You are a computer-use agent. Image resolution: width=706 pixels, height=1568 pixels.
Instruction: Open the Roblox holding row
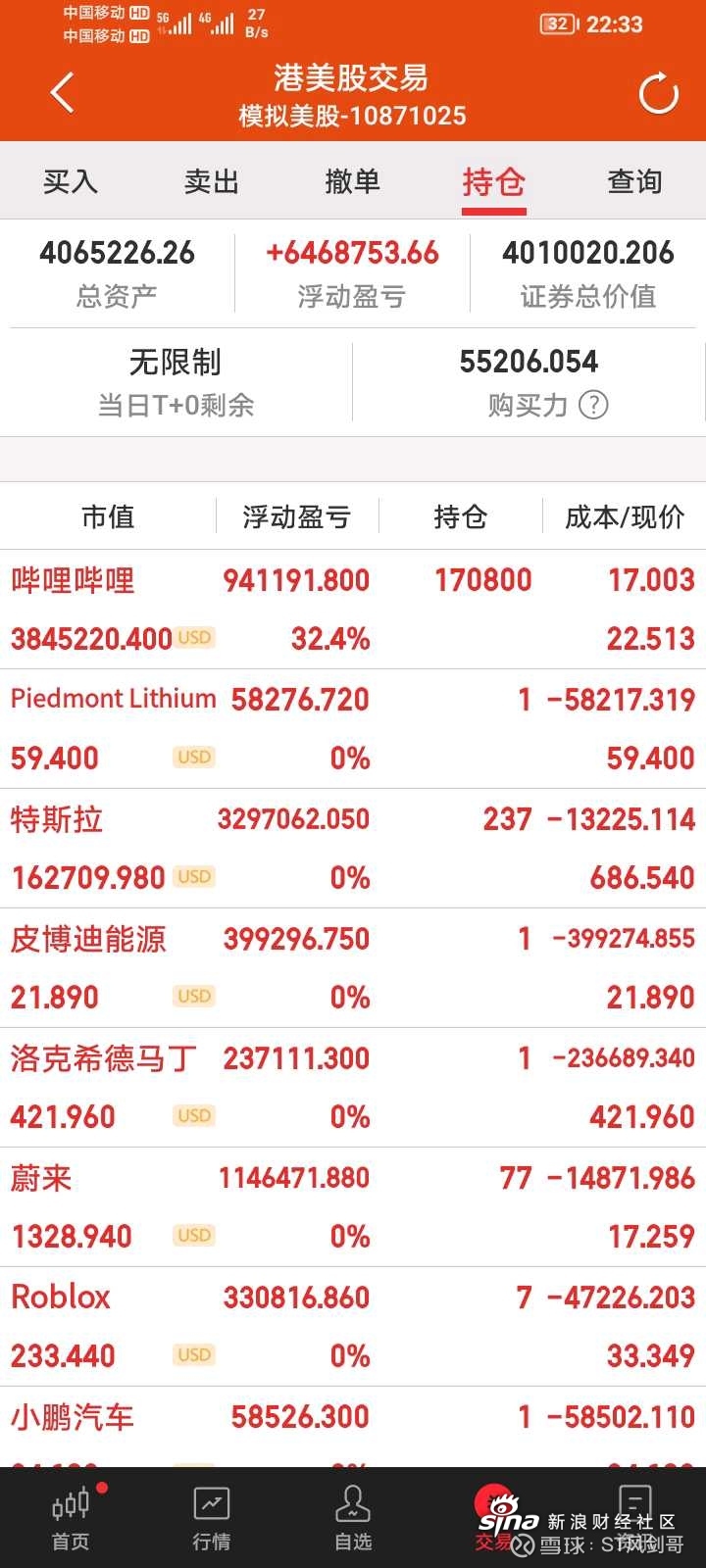(353, 1327)
